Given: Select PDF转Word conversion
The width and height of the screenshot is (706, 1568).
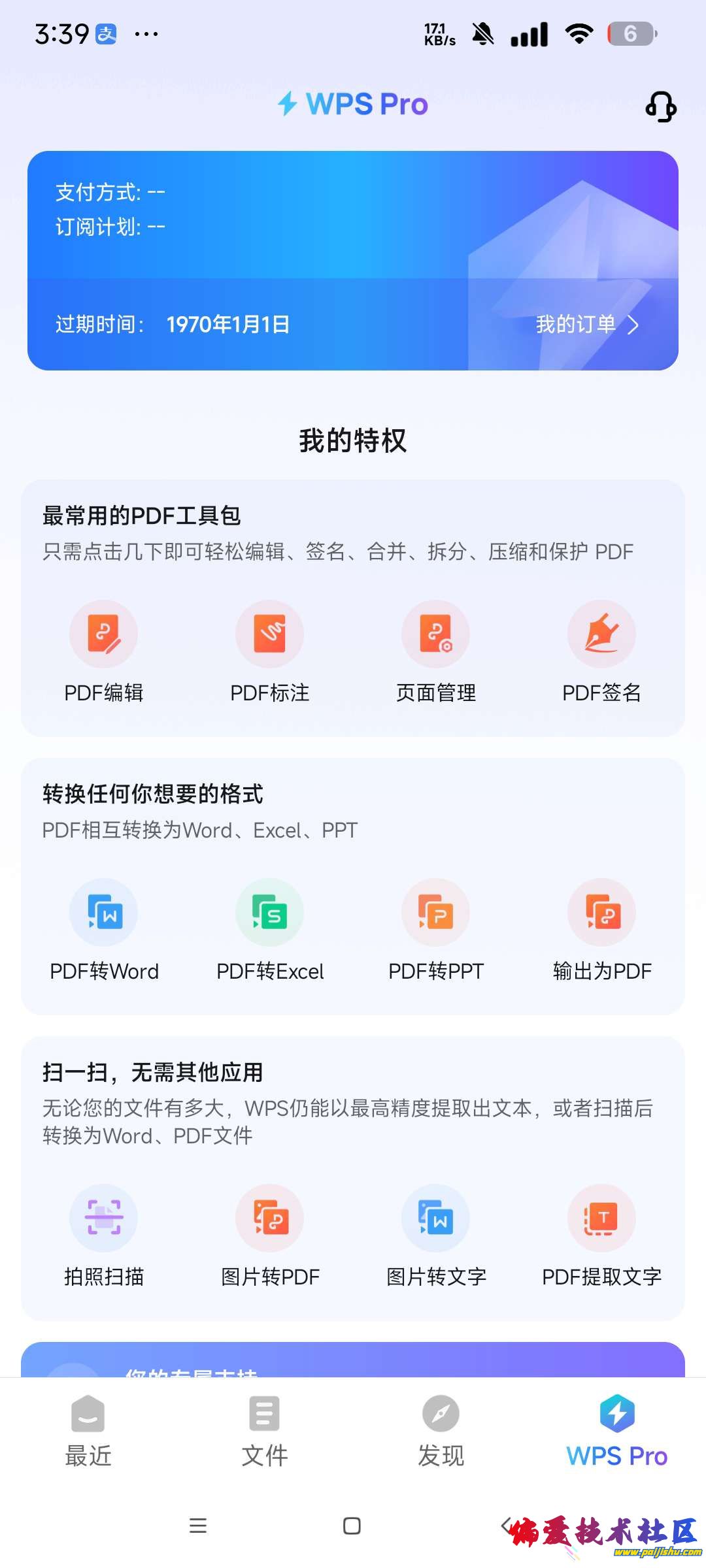Looking at the screenshot, I should tap(103, 913).
